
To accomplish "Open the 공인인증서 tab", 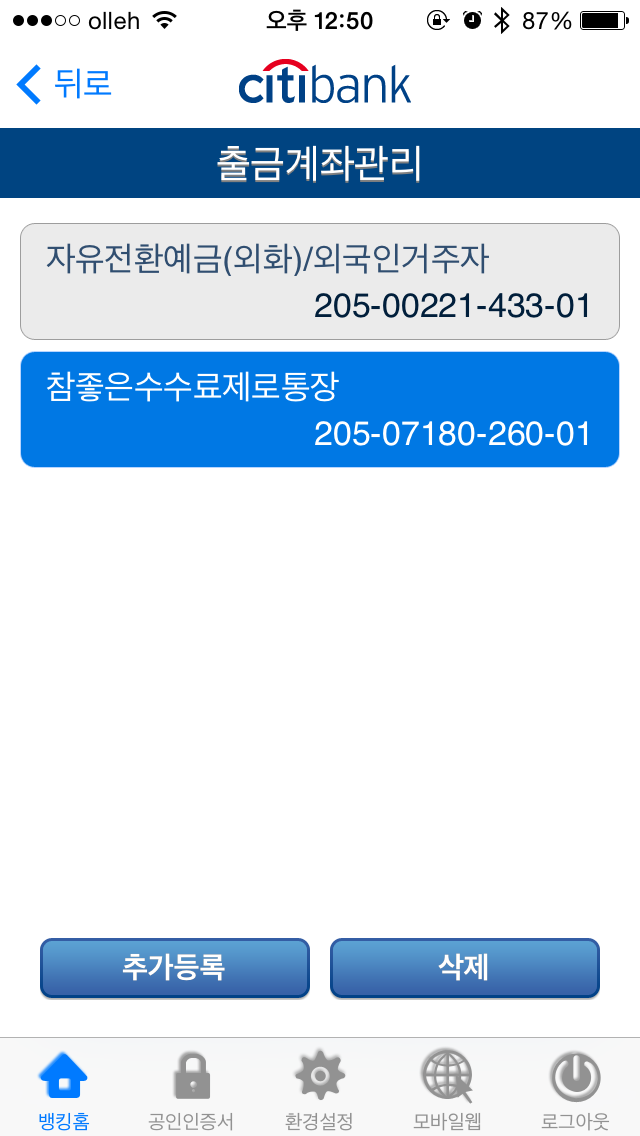I will click(x=191, y=1088).
